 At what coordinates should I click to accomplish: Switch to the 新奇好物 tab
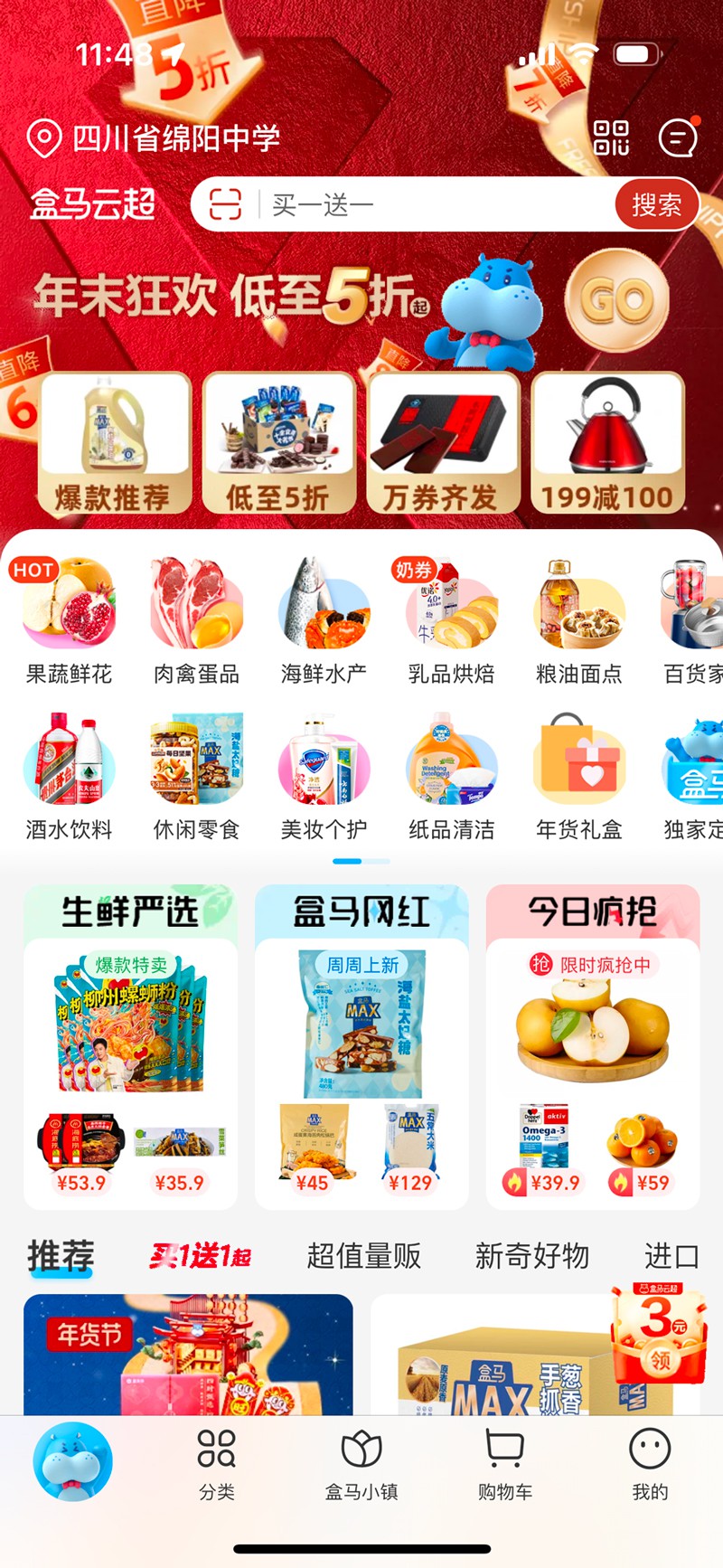point(532,1255)
